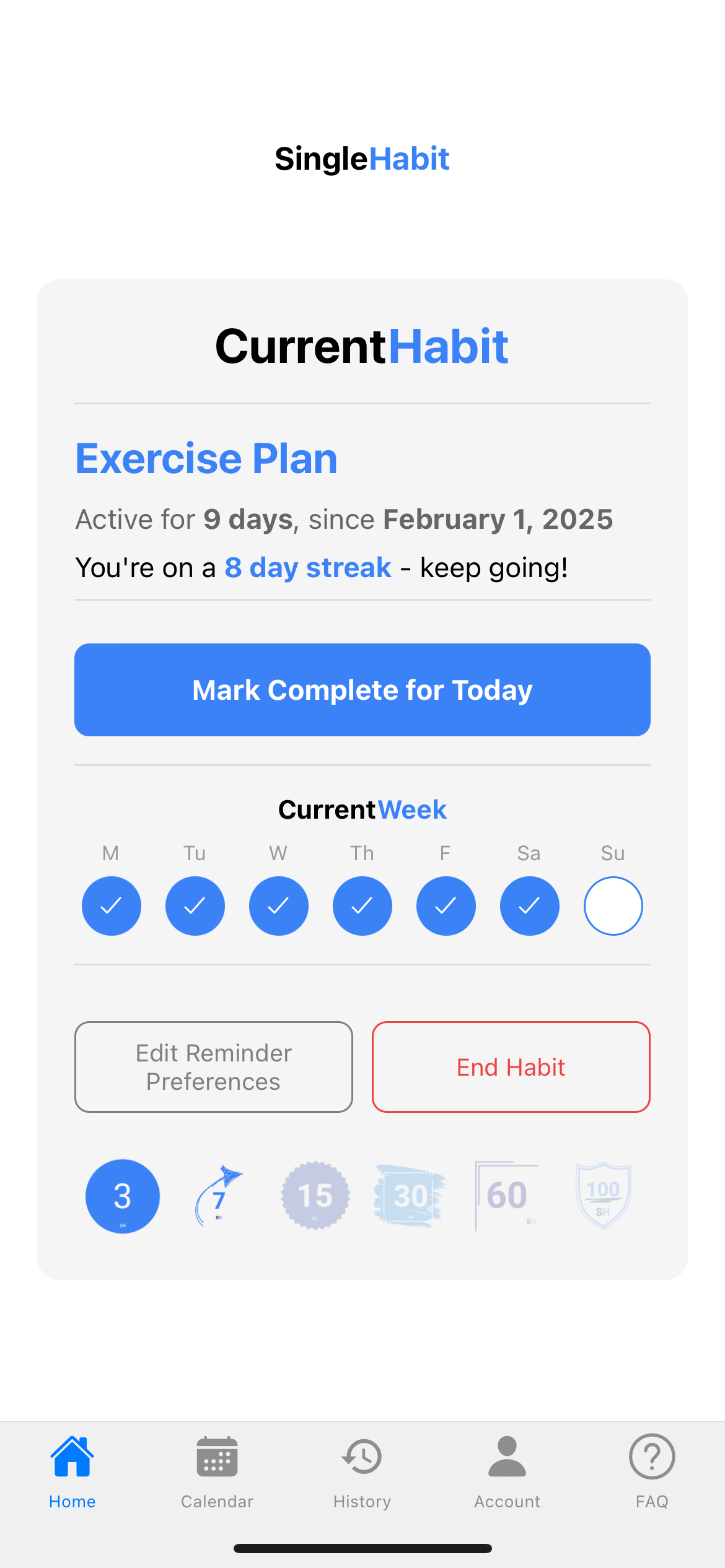Go to the Account tab
Screen dimensions: 725x1568
coord(507,1471)
